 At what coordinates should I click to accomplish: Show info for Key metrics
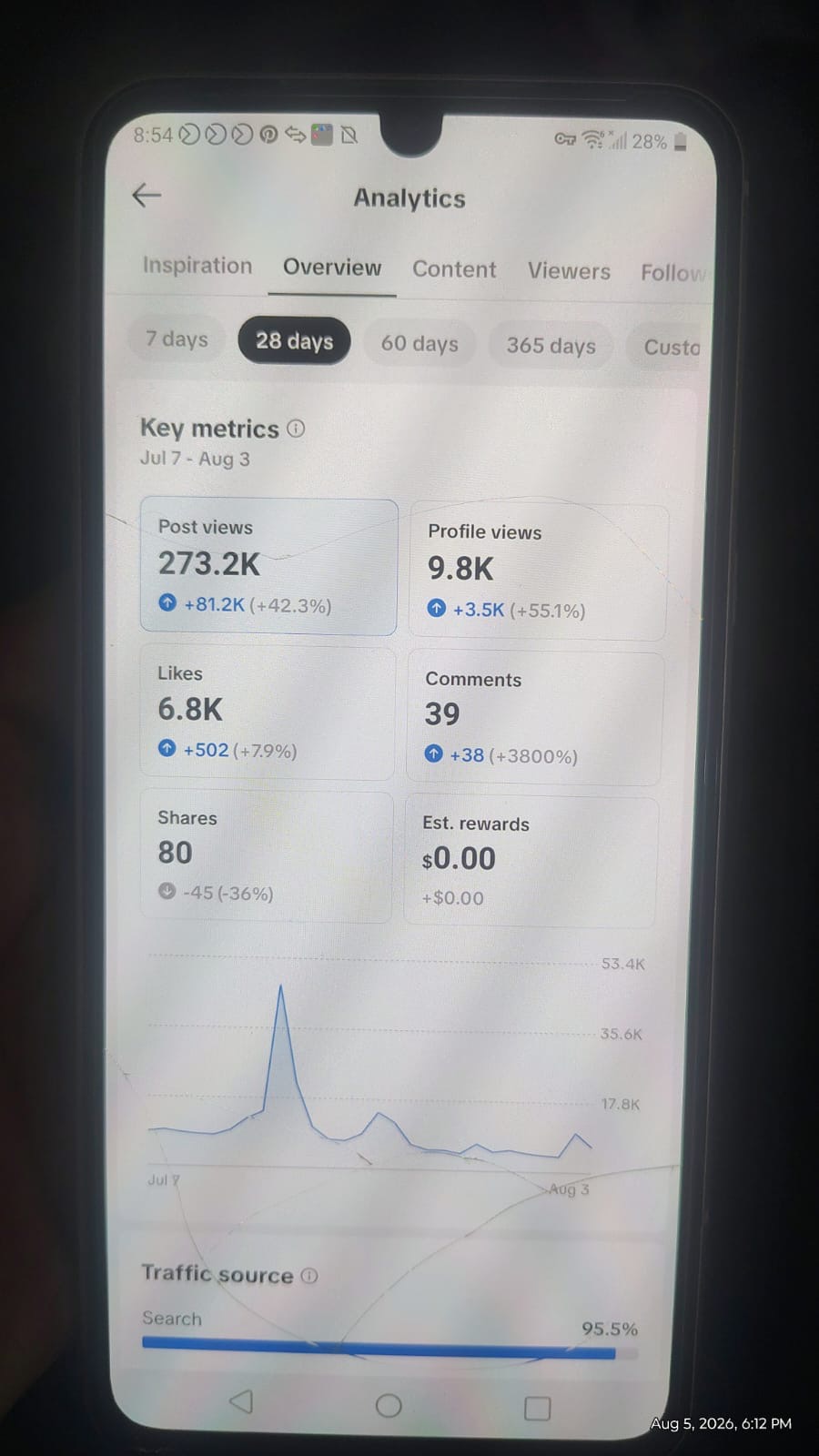(x=296, y=428)
